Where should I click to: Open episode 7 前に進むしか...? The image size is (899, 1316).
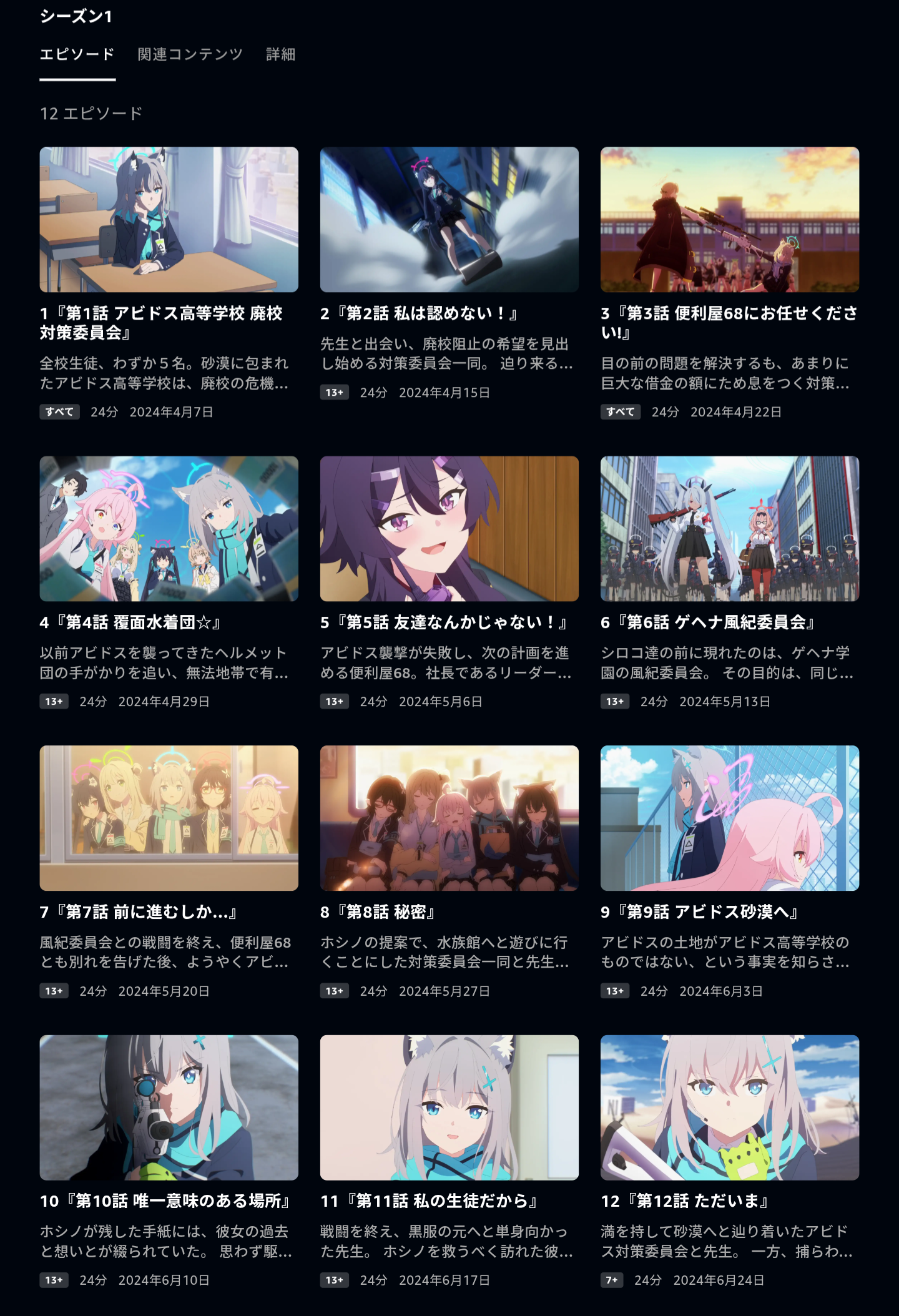pos(169,818)
